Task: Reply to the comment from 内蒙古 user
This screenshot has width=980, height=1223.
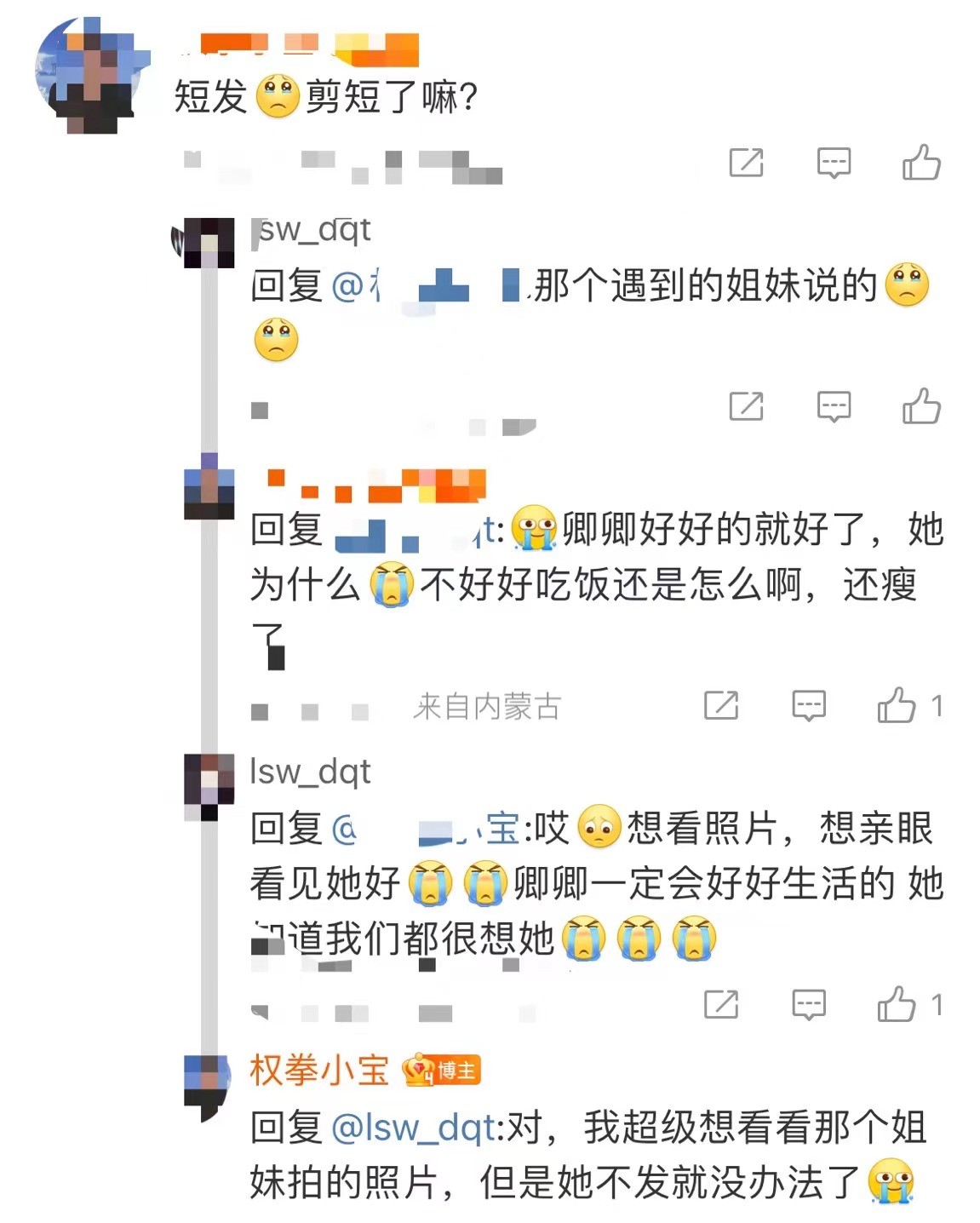Action: tap(808, 705)
